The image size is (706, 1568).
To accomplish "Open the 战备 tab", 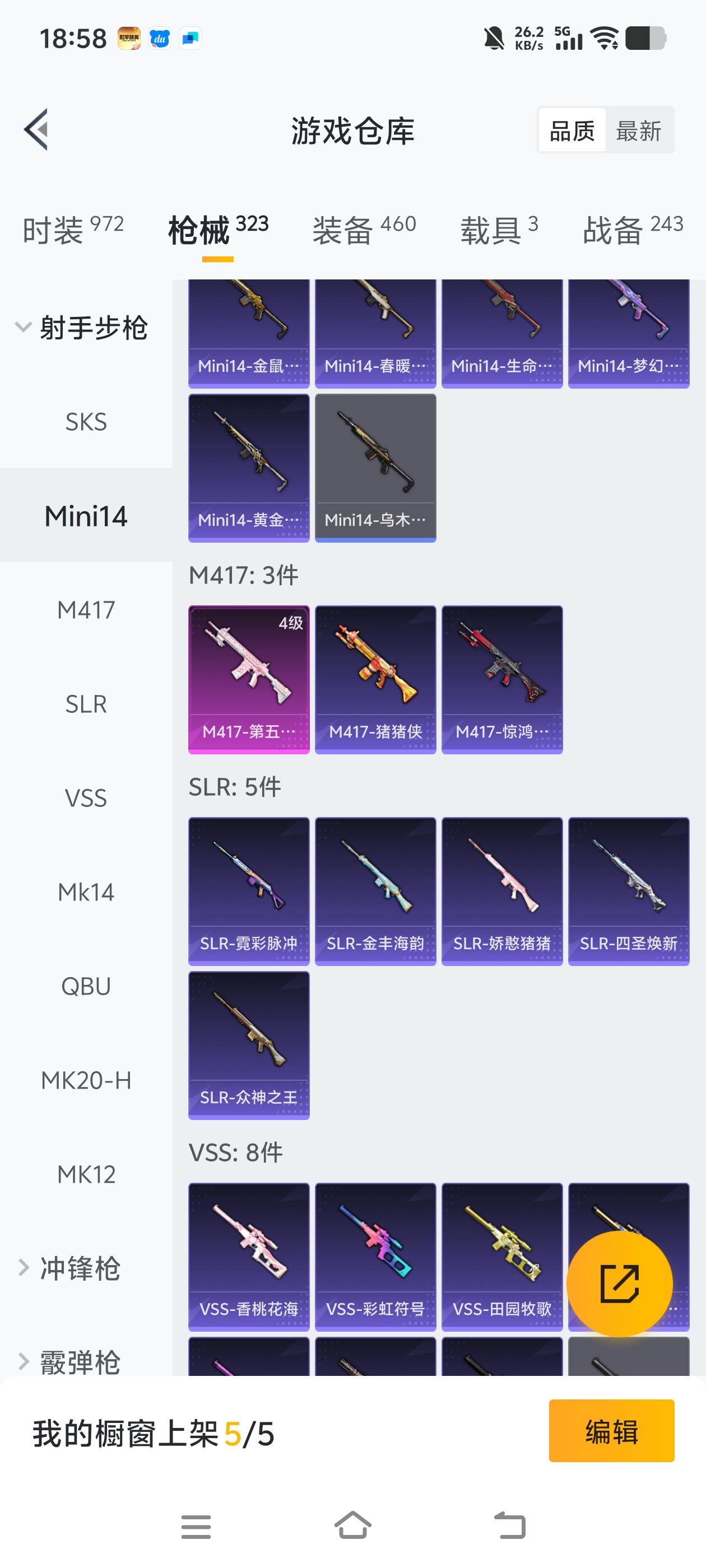I will [x=632, y=230].
